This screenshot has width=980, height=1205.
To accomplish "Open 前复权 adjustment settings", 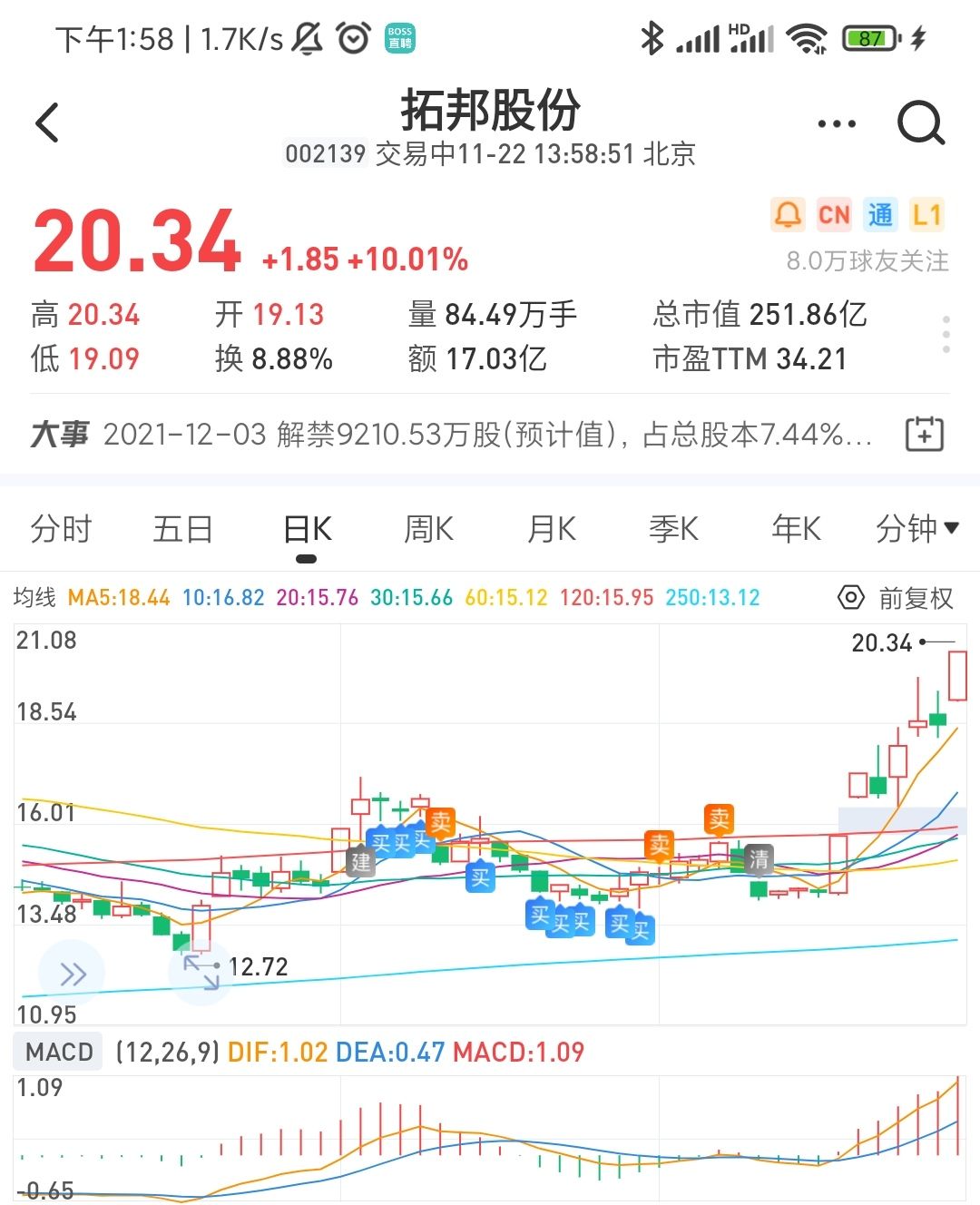I will point(897,598).
